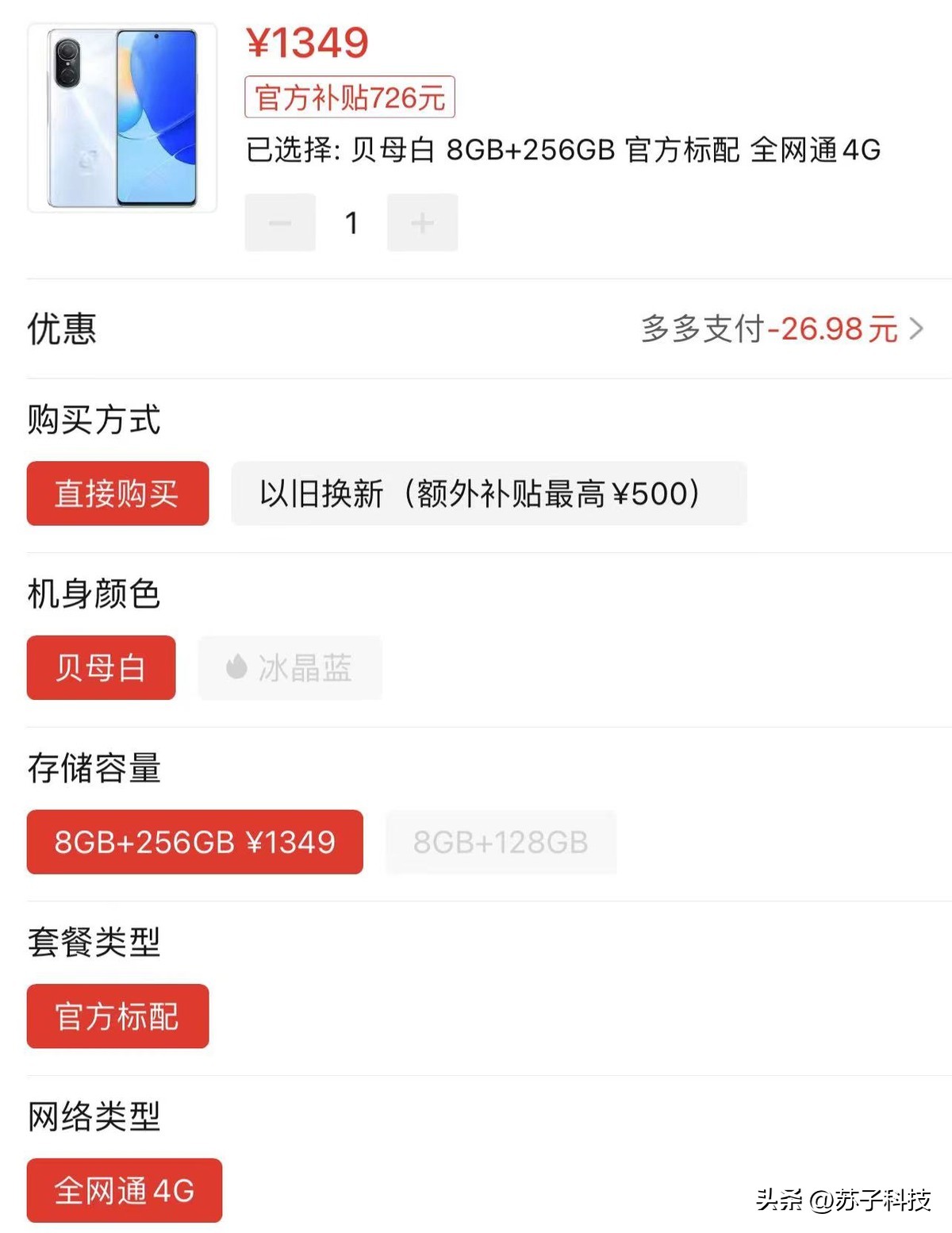Select the 冰晶蓝 body color

[290, 668]
